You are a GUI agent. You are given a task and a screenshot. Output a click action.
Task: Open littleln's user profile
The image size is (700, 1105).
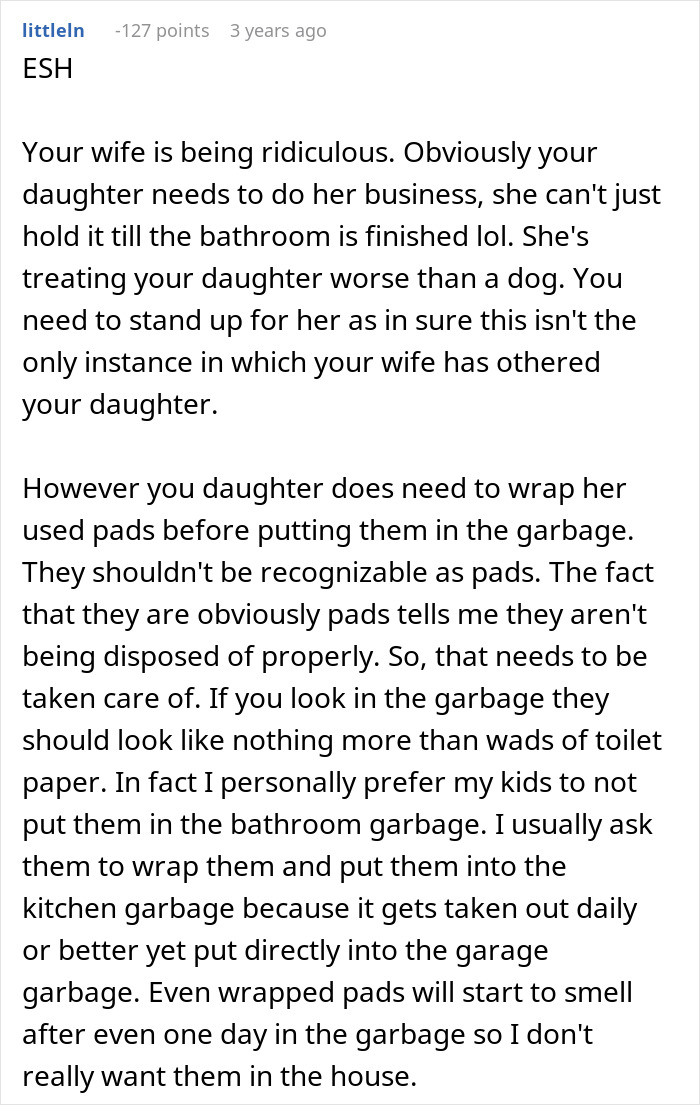53,31
